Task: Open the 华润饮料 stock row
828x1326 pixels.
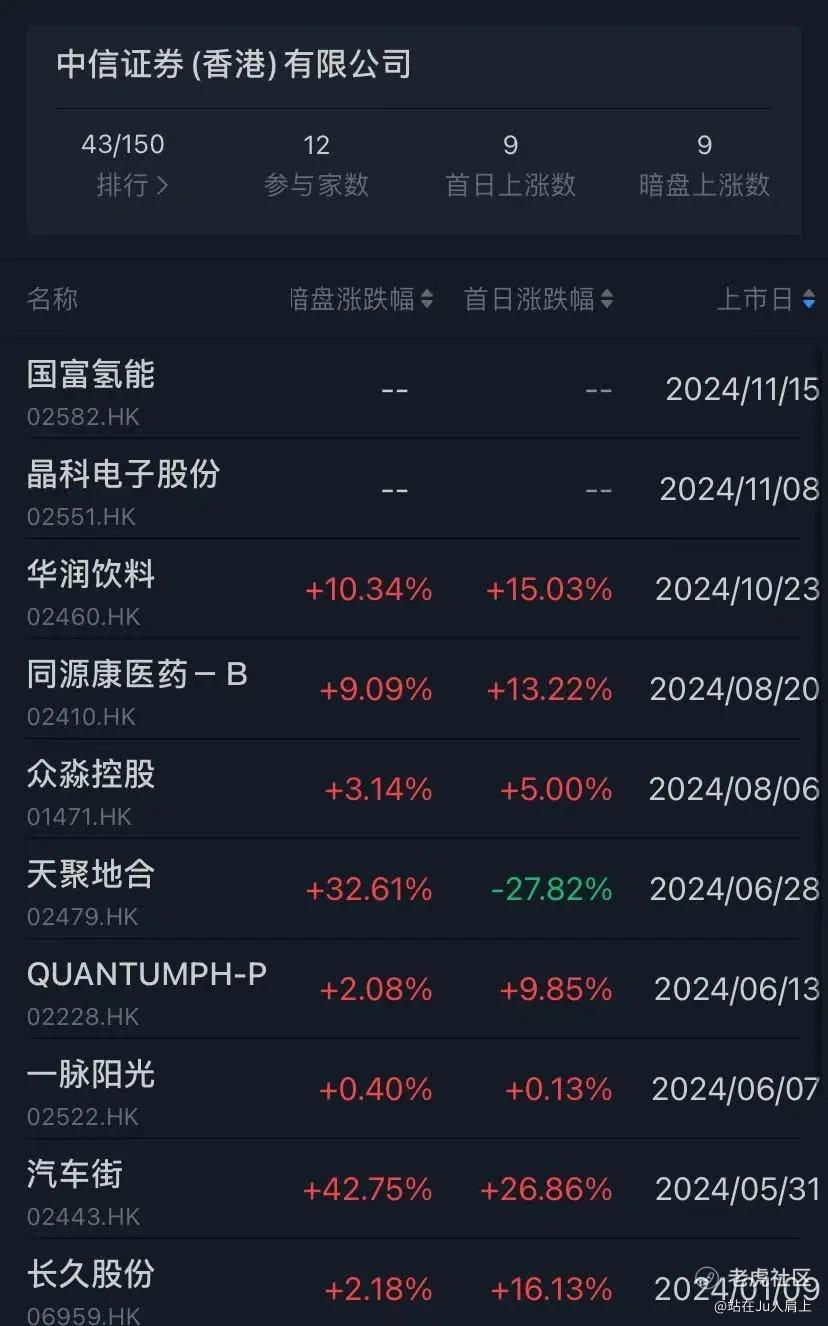Action: (414, 589)
